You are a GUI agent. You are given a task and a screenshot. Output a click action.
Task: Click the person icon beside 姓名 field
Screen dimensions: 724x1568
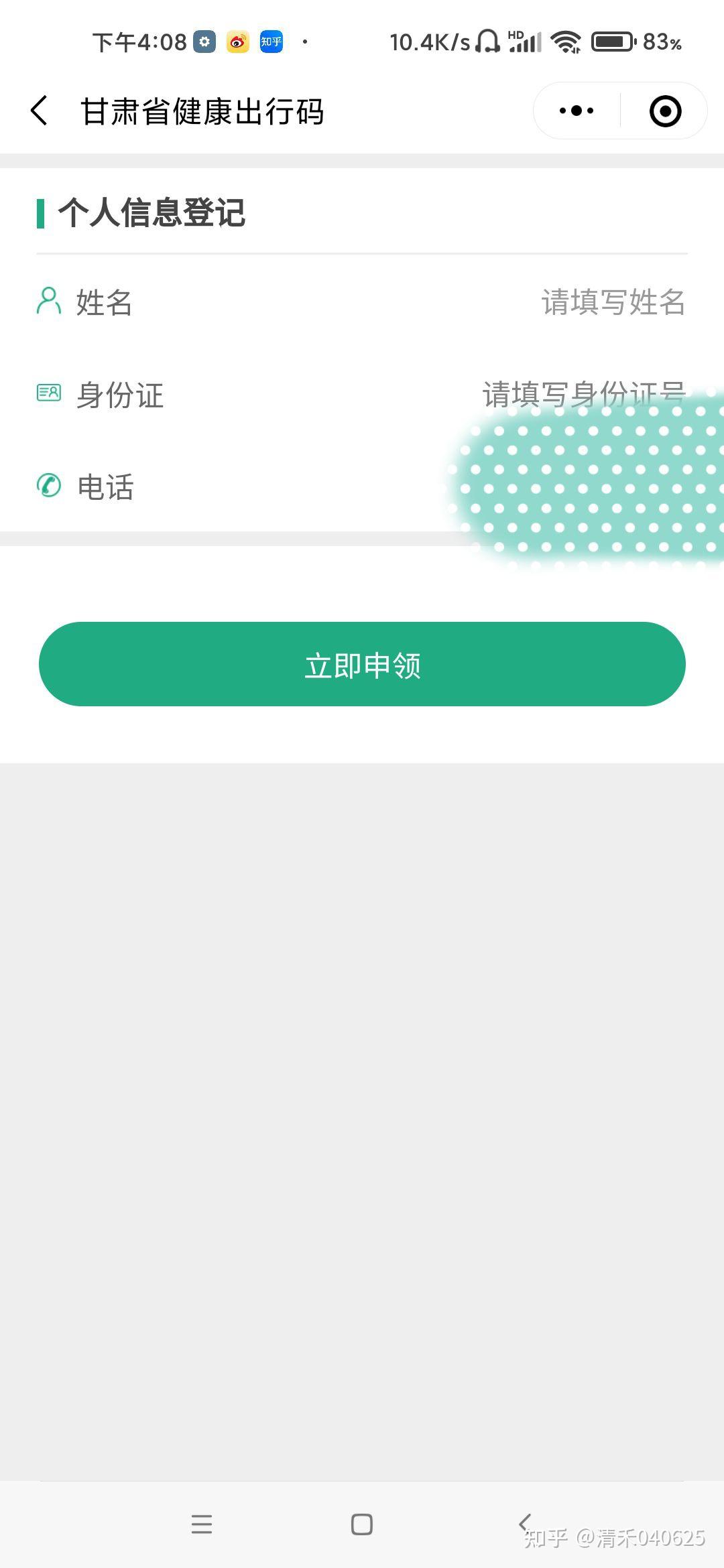pos(49,303)
